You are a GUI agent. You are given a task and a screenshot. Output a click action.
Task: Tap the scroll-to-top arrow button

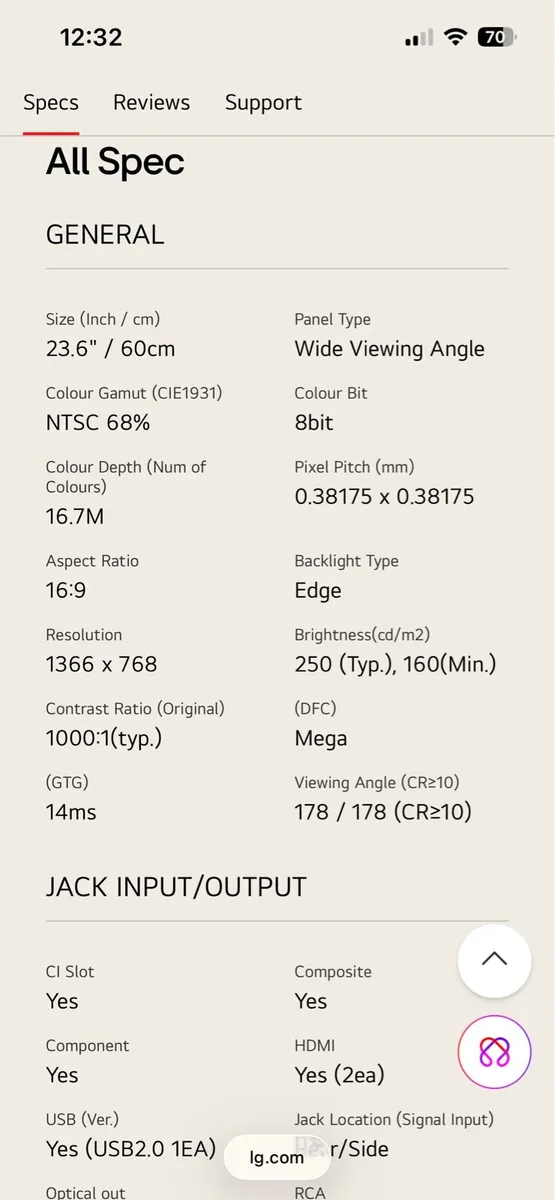(494, 960)
